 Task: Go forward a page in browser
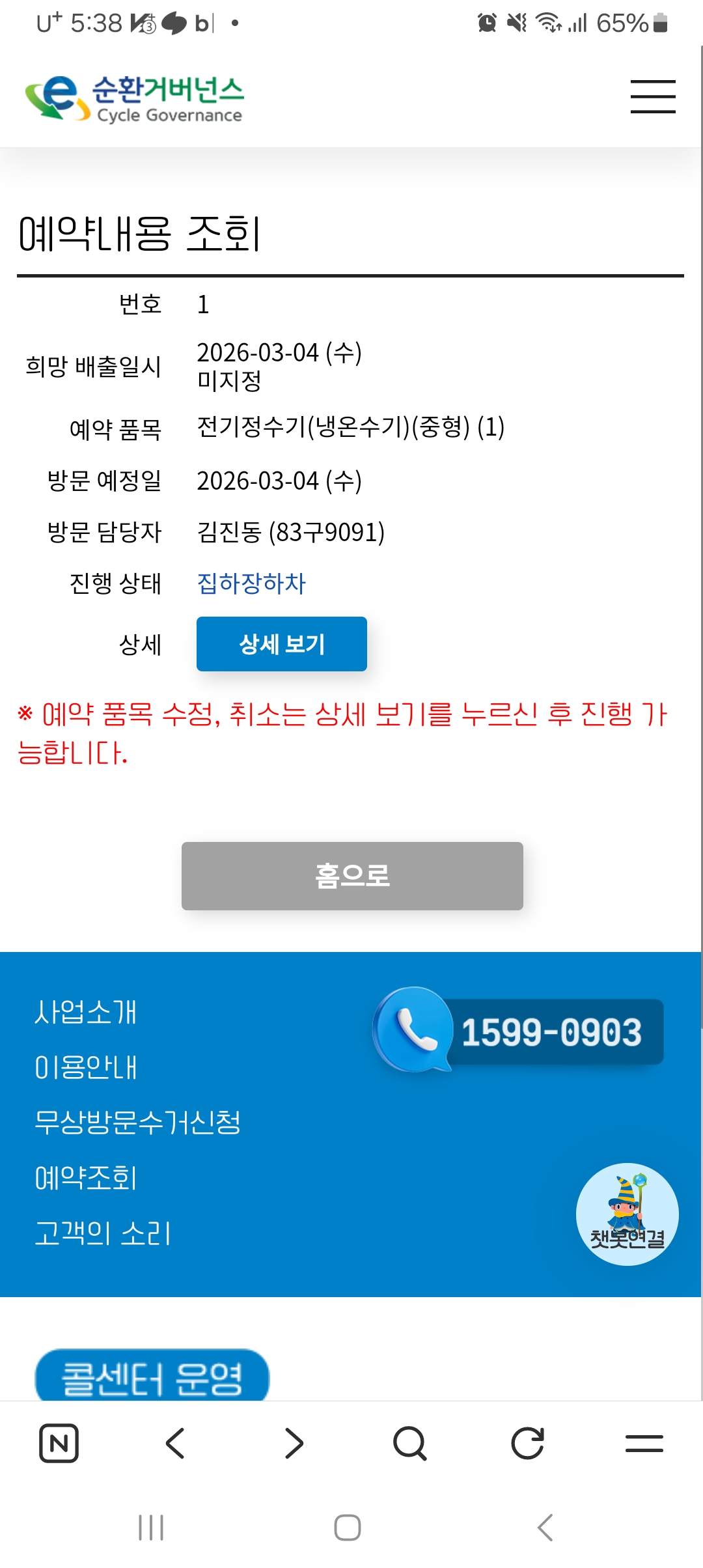294,1443
